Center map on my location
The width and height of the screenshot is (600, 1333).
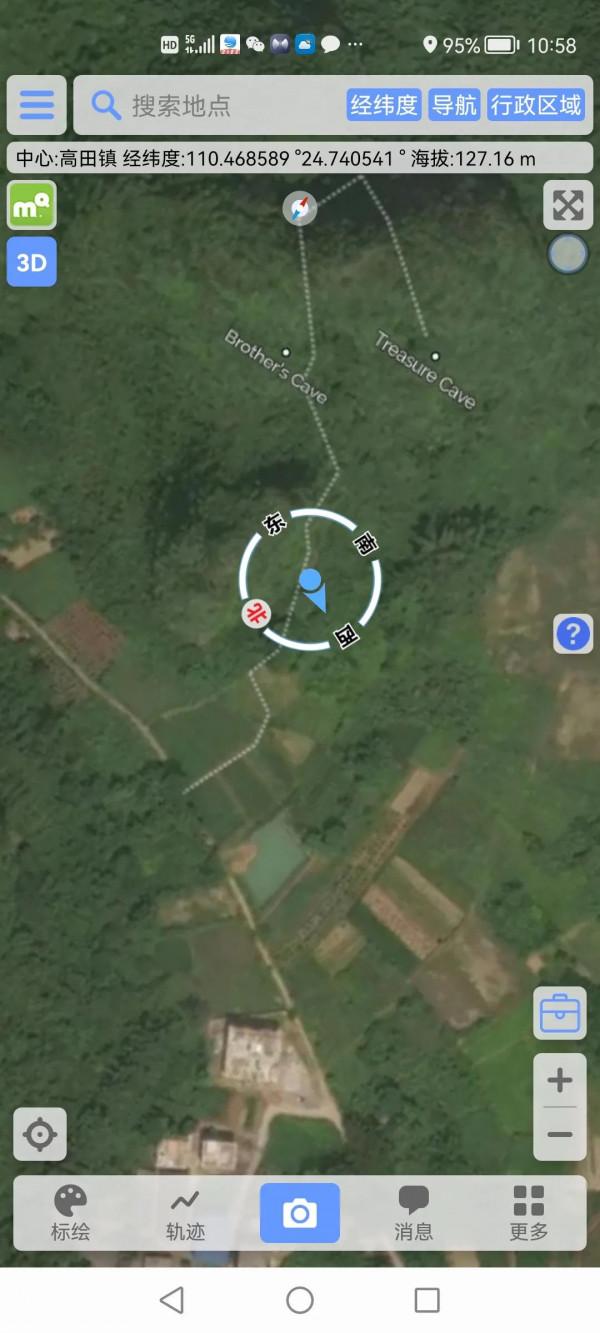pos(40,1135)
